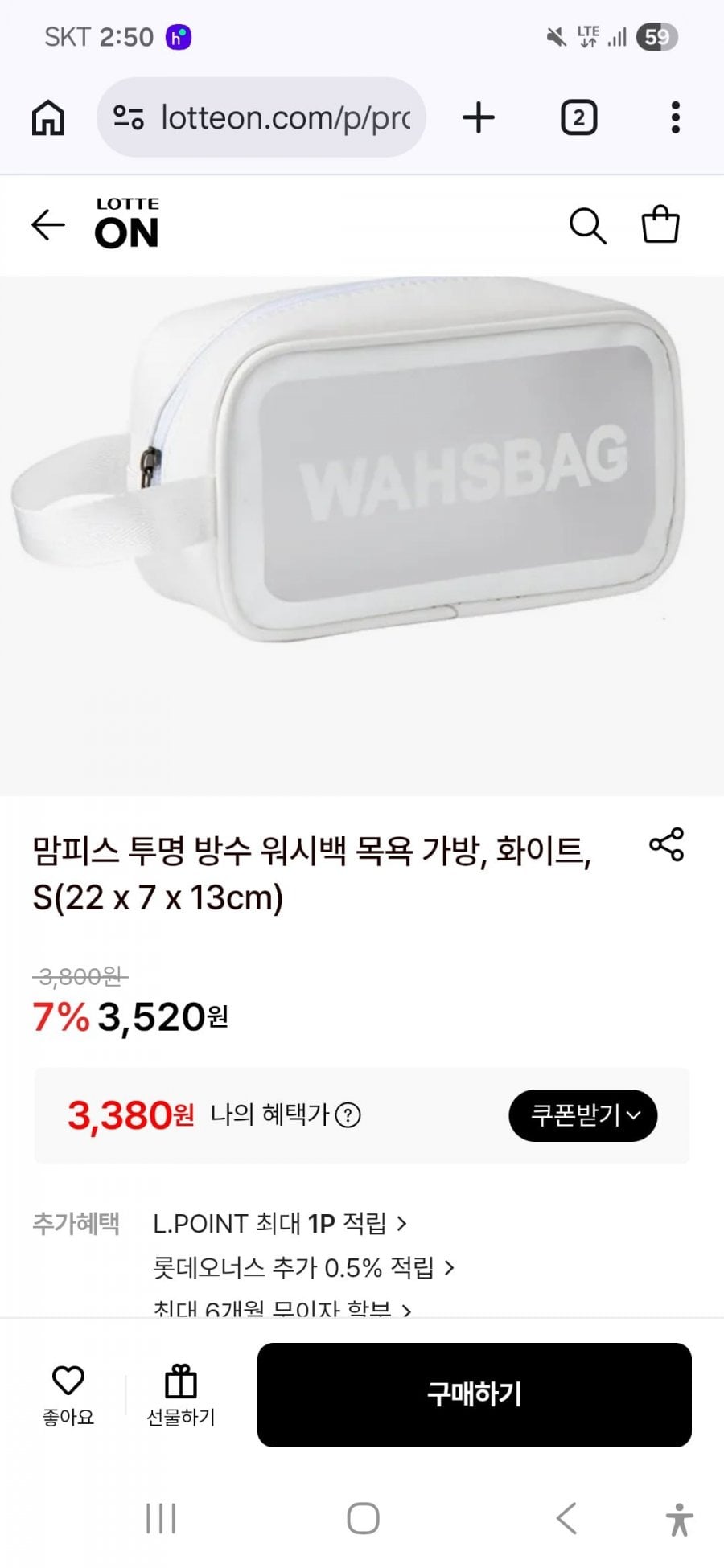The width and height of the screenshot is (724, 1568).
Task: Open the shopping bag cart
Action: [660, 224]
